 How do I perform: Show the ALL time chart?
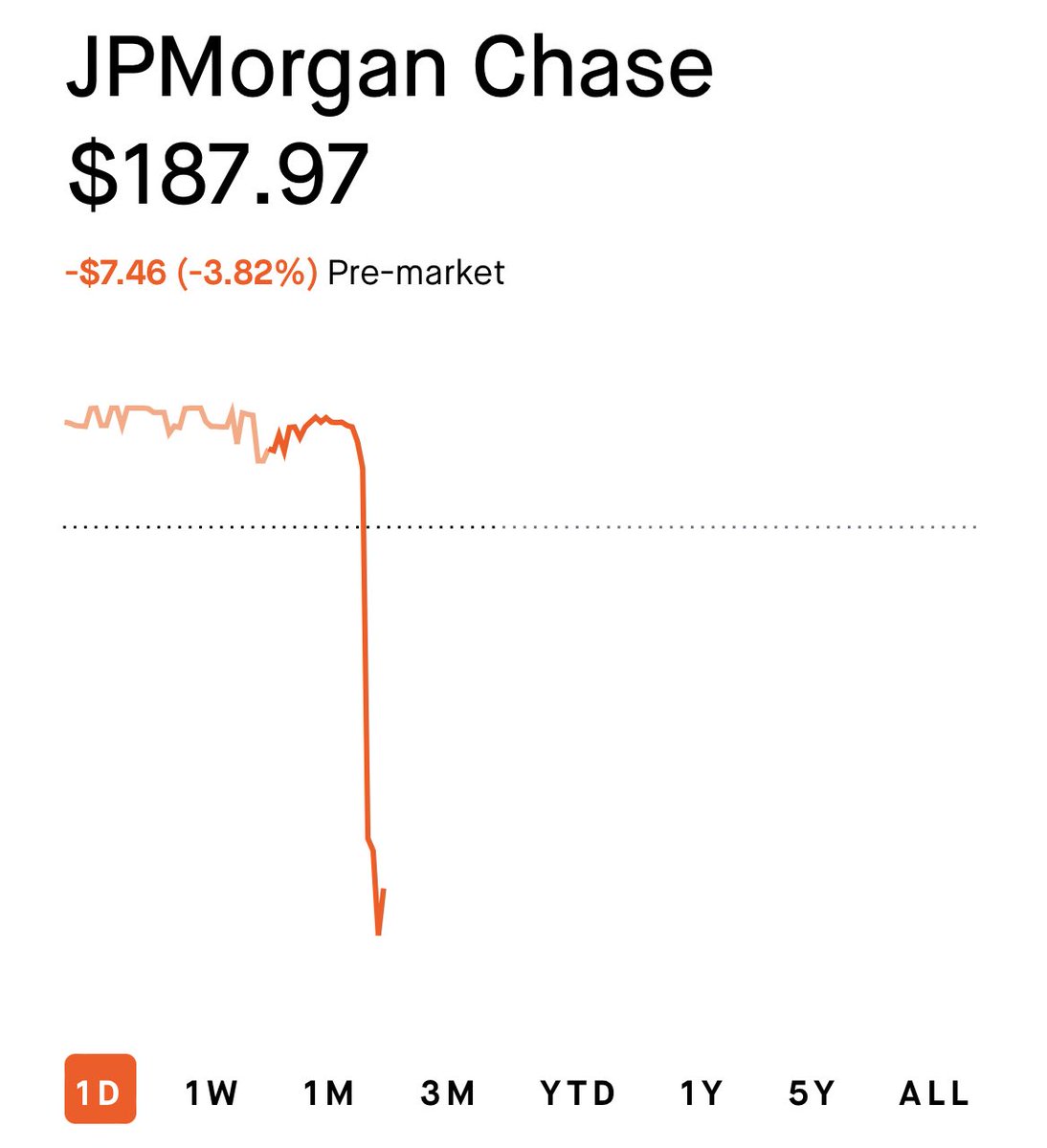934,1093
